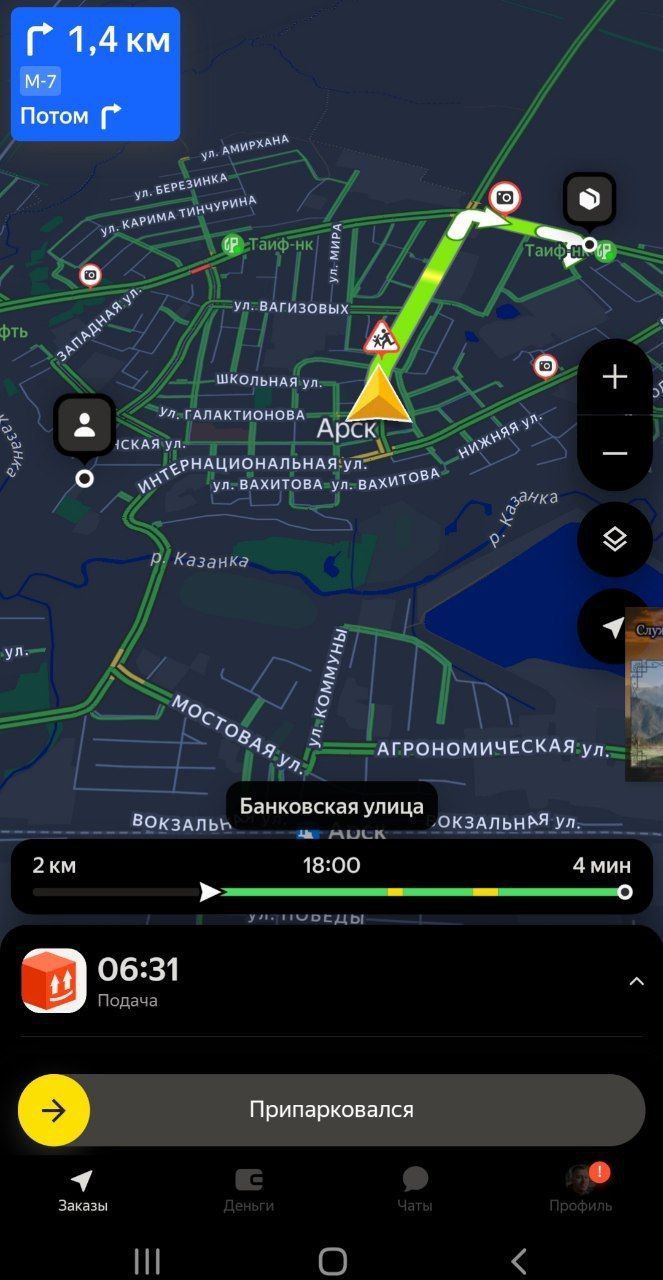
Task: Zoom out the map with minus button
Action: click(614, 453)
